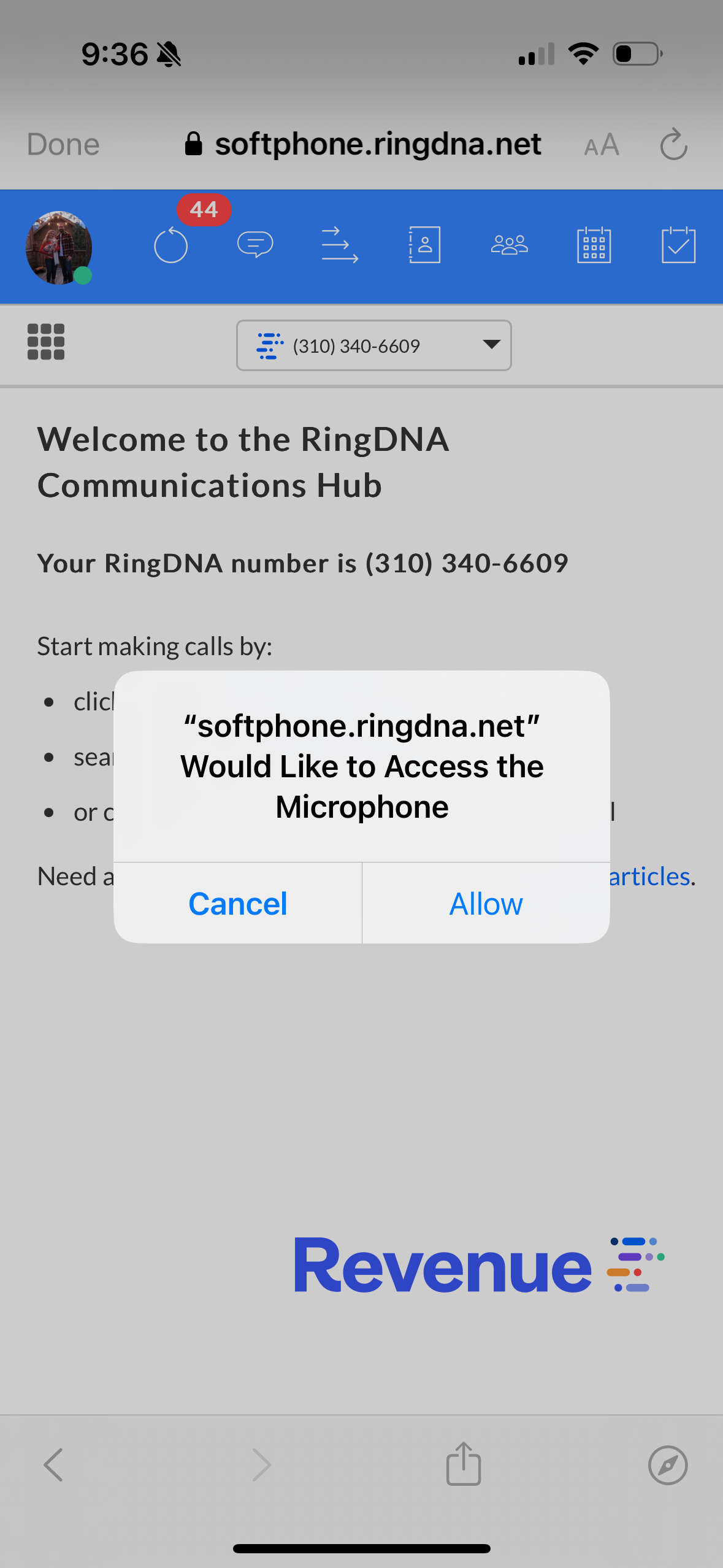
Task: Expand the (310) 340-6609 number dropdown
Action: tap(373, 345)
